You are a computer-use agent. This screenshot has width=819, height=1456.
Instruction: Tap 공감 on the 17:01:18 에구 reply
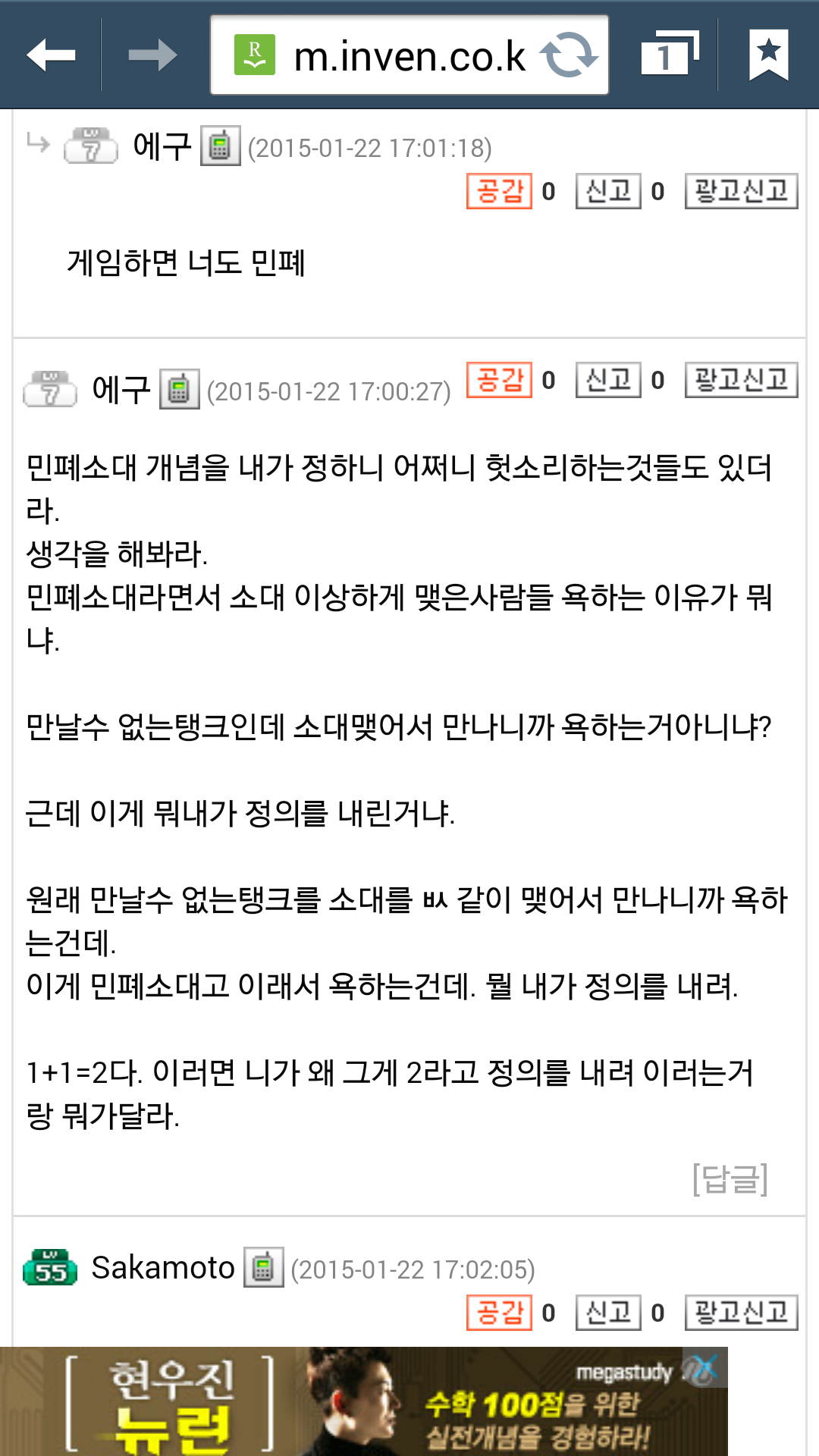click(x=499, y=191)
